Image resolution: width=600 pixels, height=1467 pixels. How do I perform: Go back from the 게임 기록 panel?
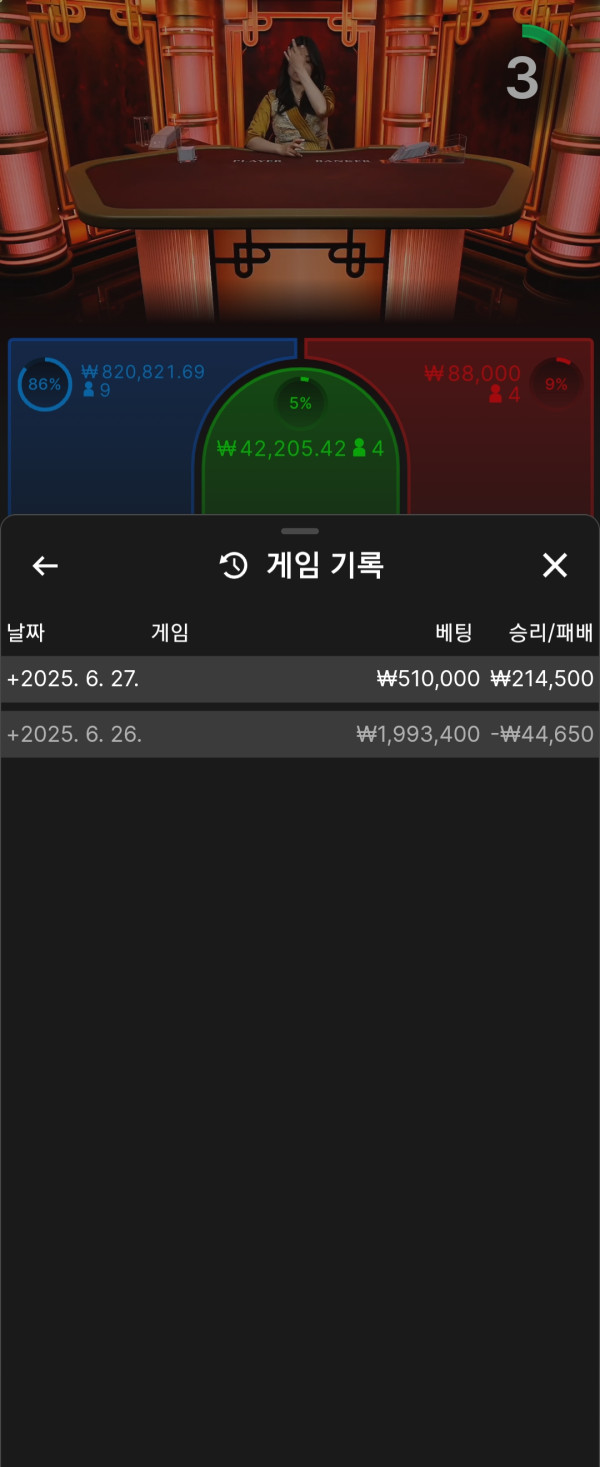45,566
